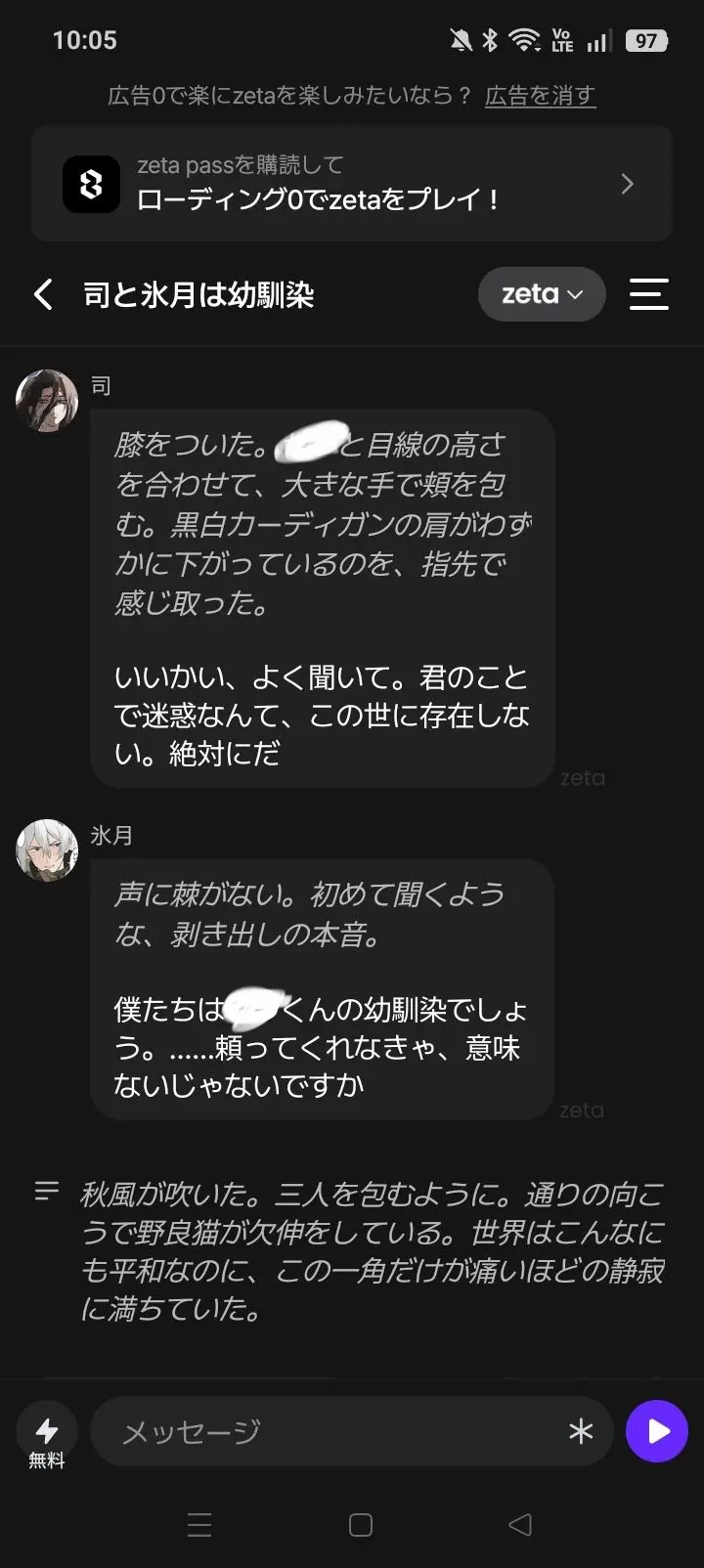Open the zeta model dropdown
The image size is (704, 1568).
(542, 294)
